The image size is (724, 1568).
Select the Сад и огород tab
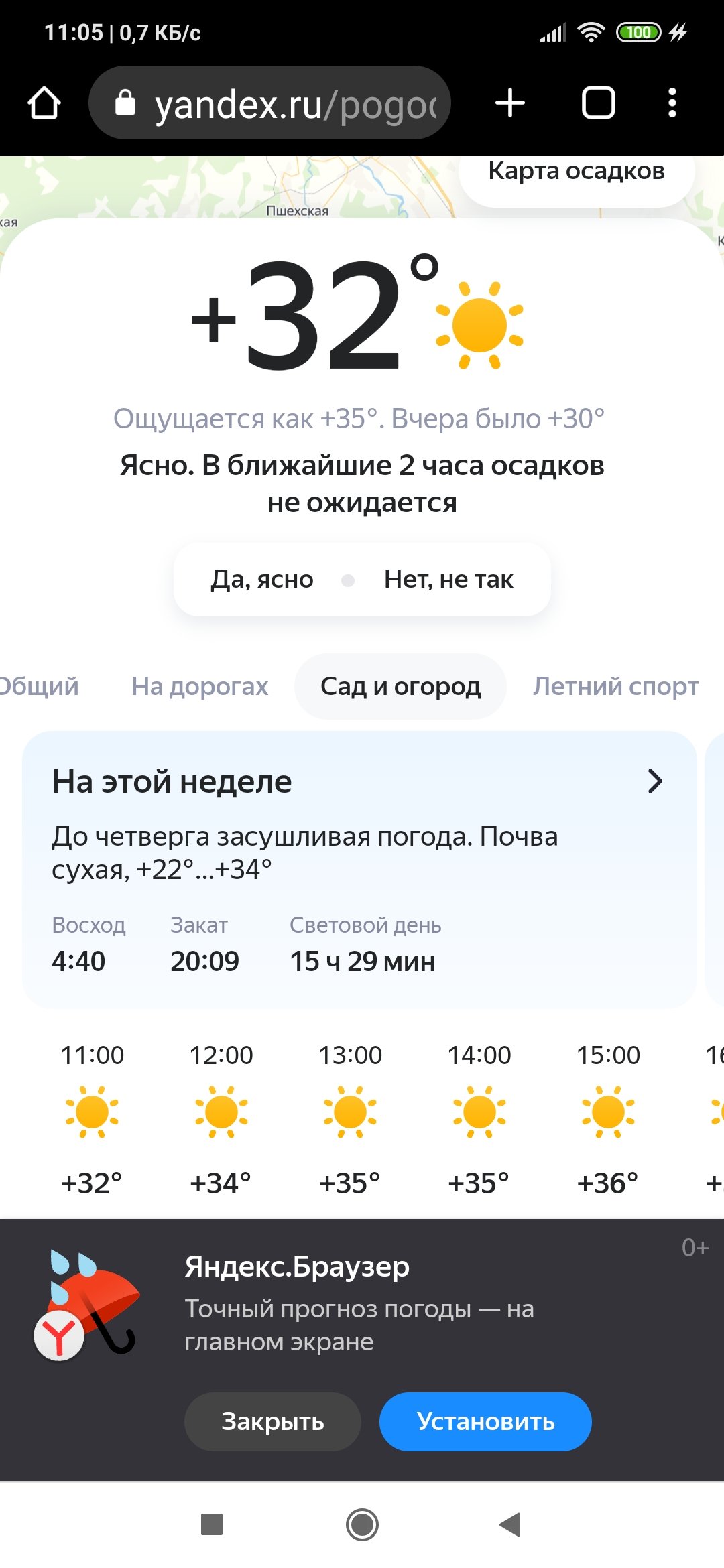coord(400,686)
